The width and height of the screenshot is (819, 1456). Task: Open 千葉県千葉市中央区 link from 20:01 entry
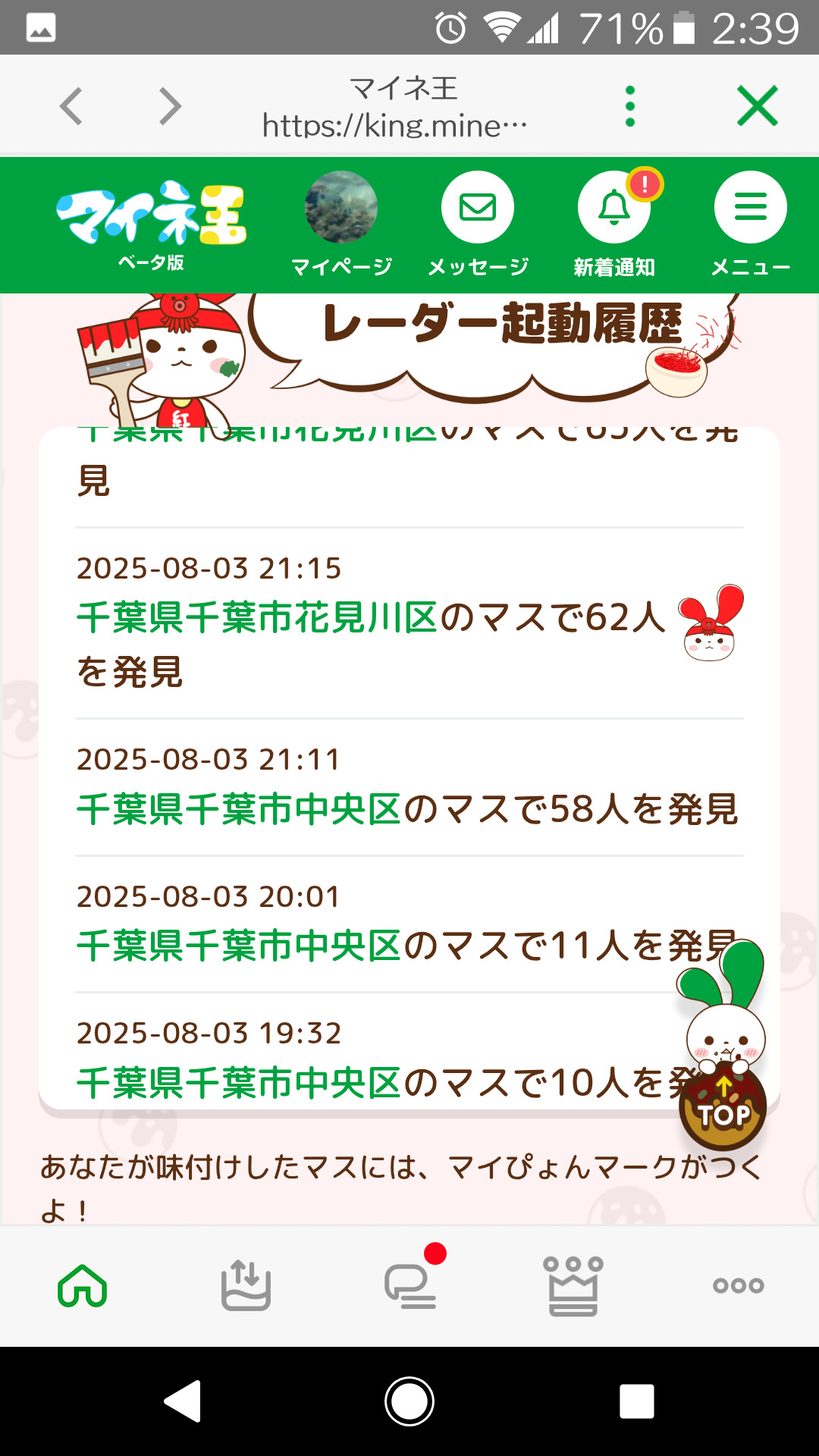(239, 946)
